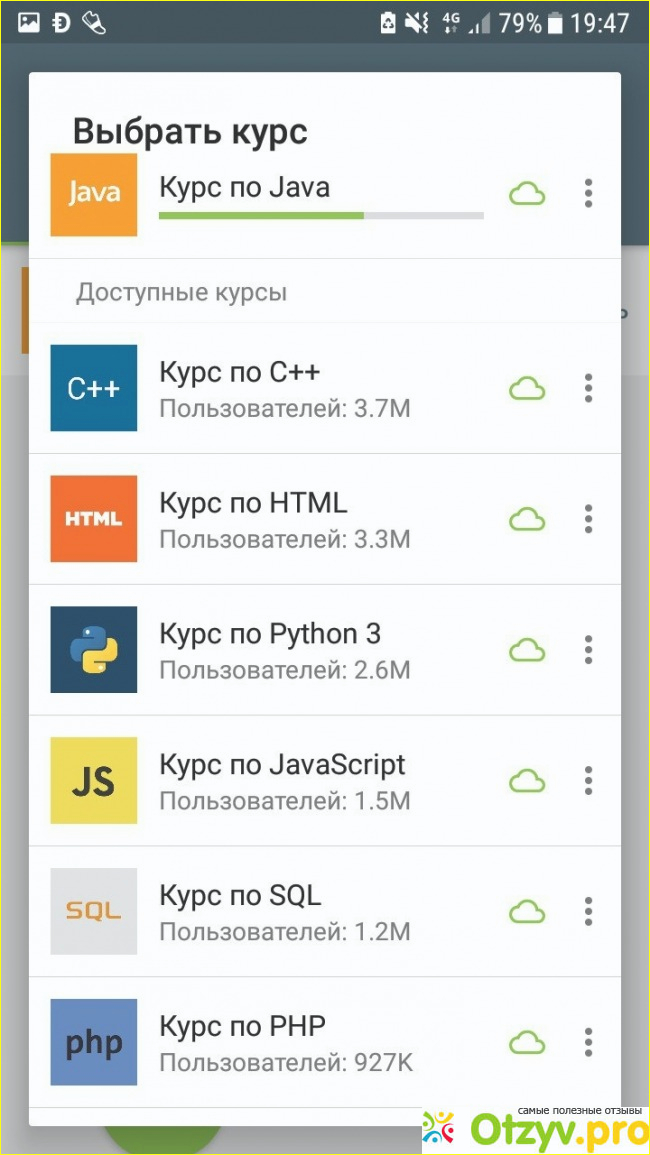Open more options for Курс по SQL
Viewport: 650px width, 1155px height.
click(589, 912)
